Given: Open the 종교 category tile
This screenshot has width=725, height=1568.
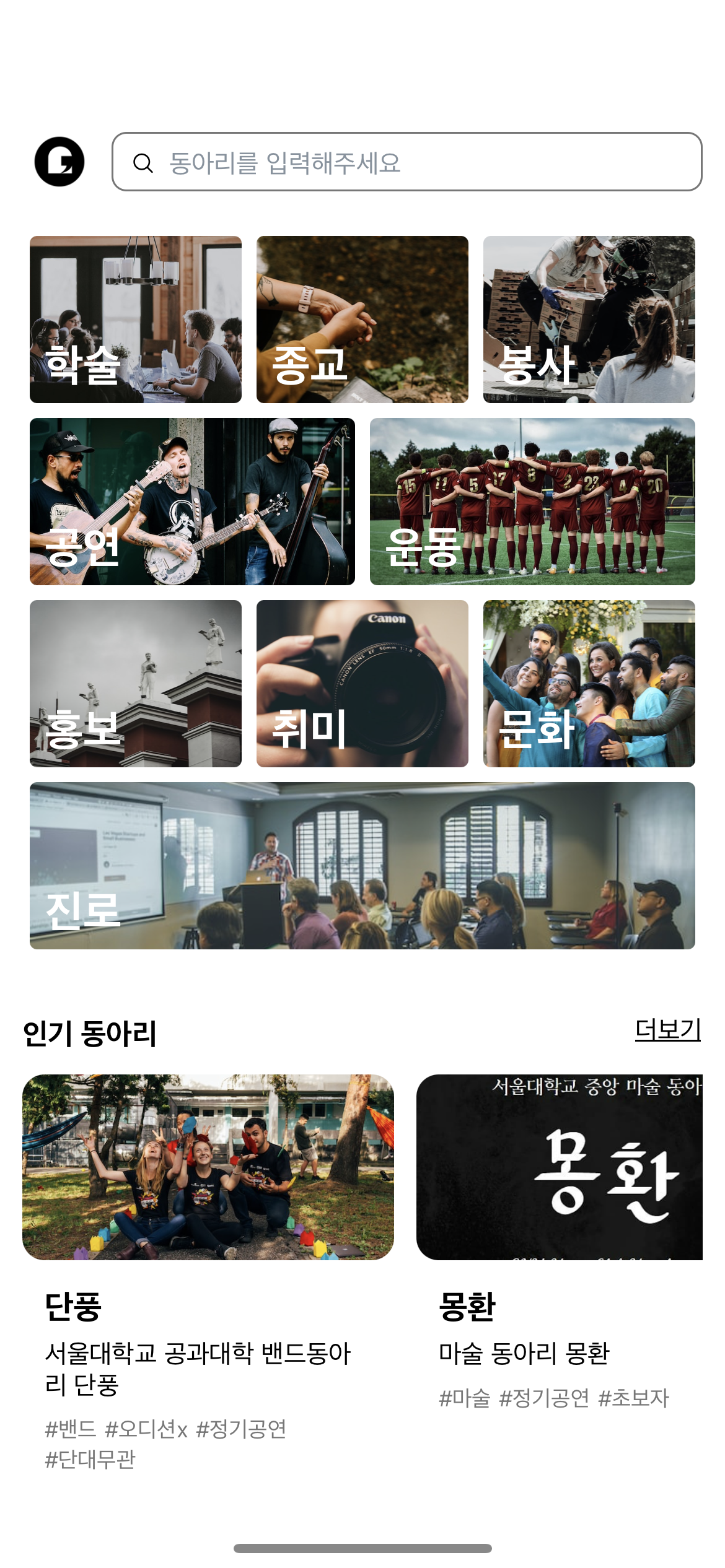Looking at the screenshot, I should 362,320.
